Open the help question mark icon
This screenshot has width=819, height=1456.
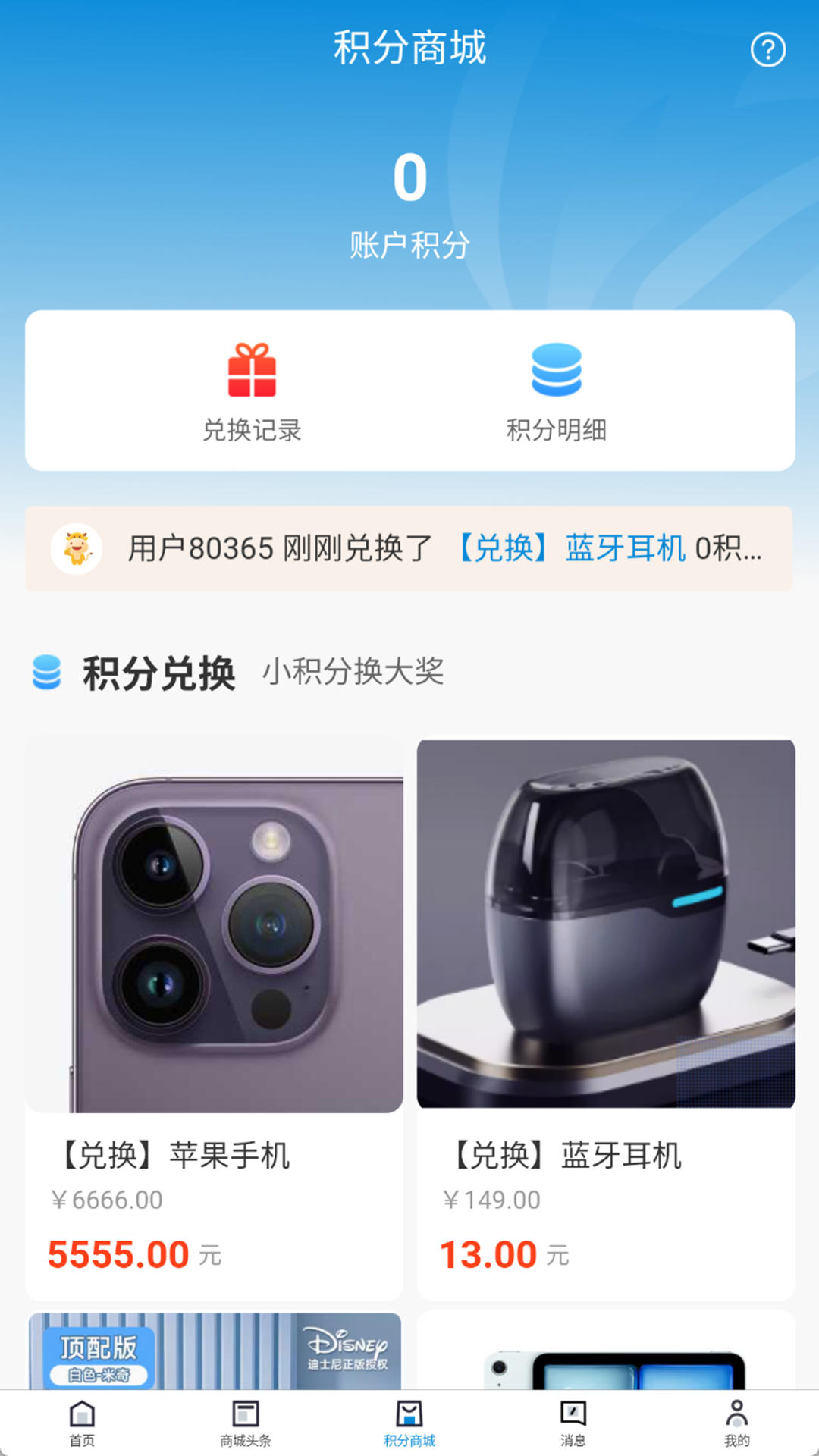[767, 50]
